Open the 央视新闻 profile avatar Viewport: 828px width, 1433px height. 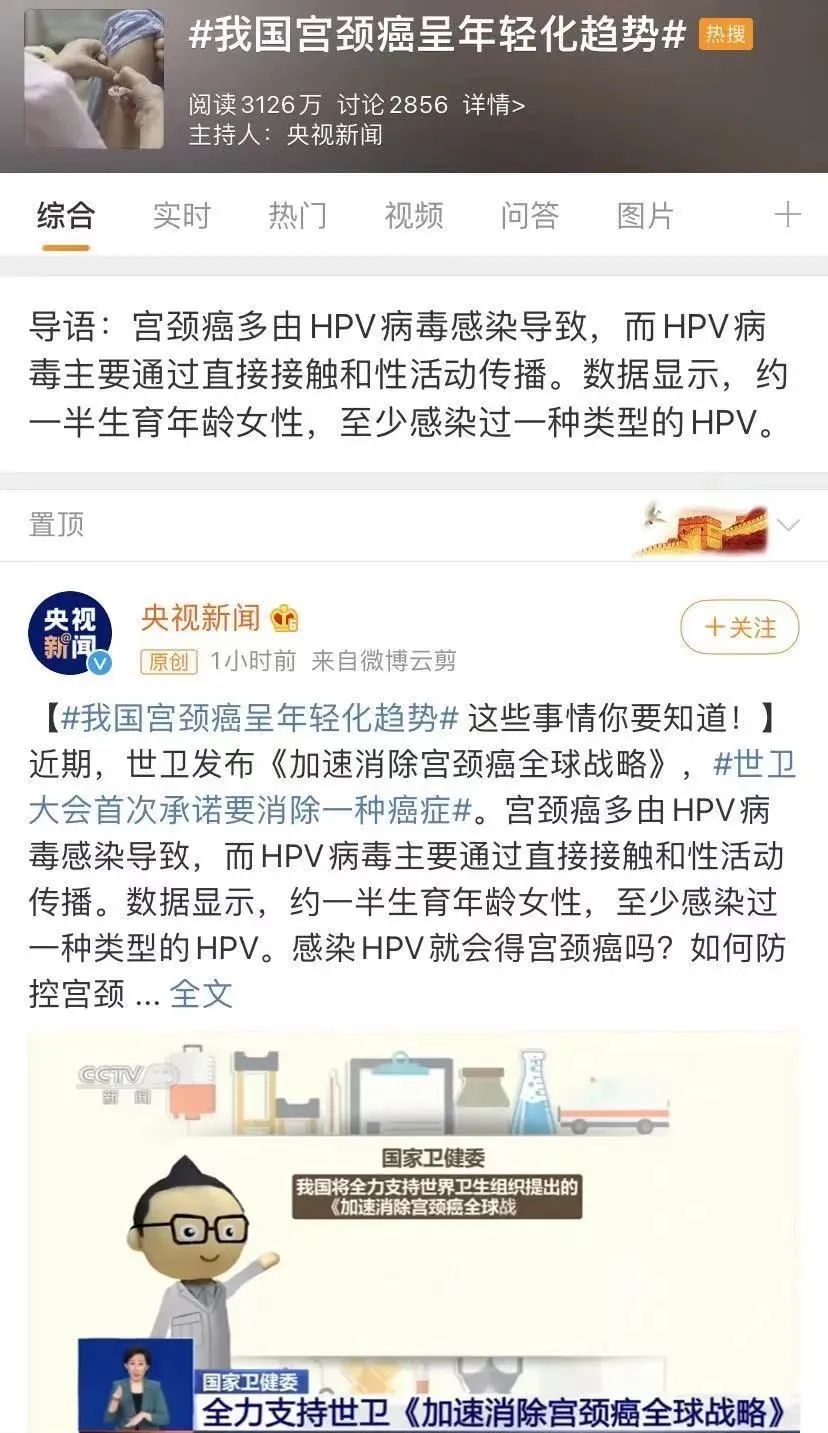[70, 634]
